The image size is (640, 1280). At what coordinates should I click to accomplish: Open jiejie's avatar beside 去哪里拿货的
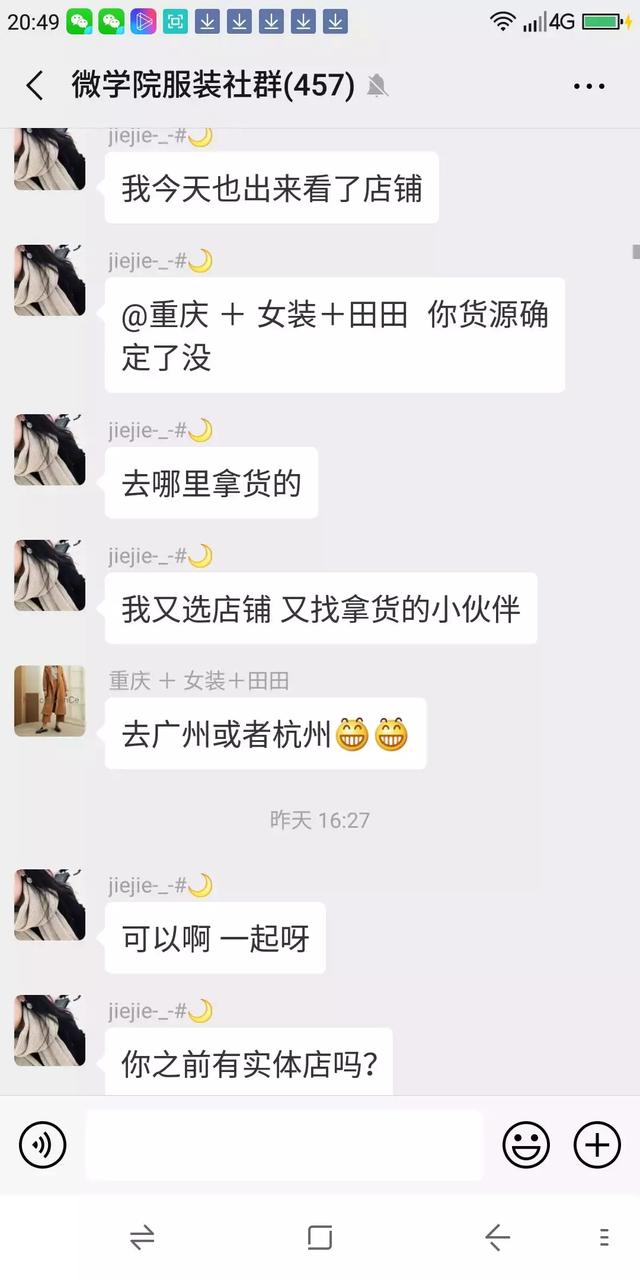(50, 450)
